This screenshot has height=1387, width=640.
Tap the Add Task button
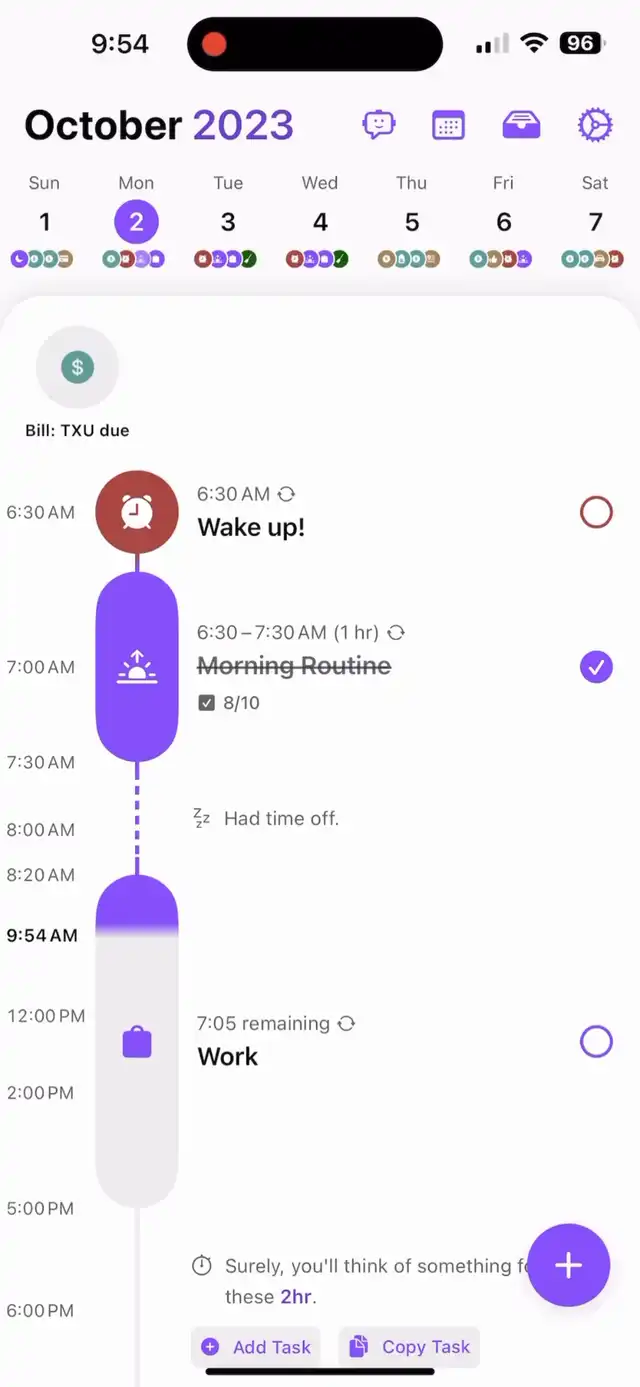256,1347
